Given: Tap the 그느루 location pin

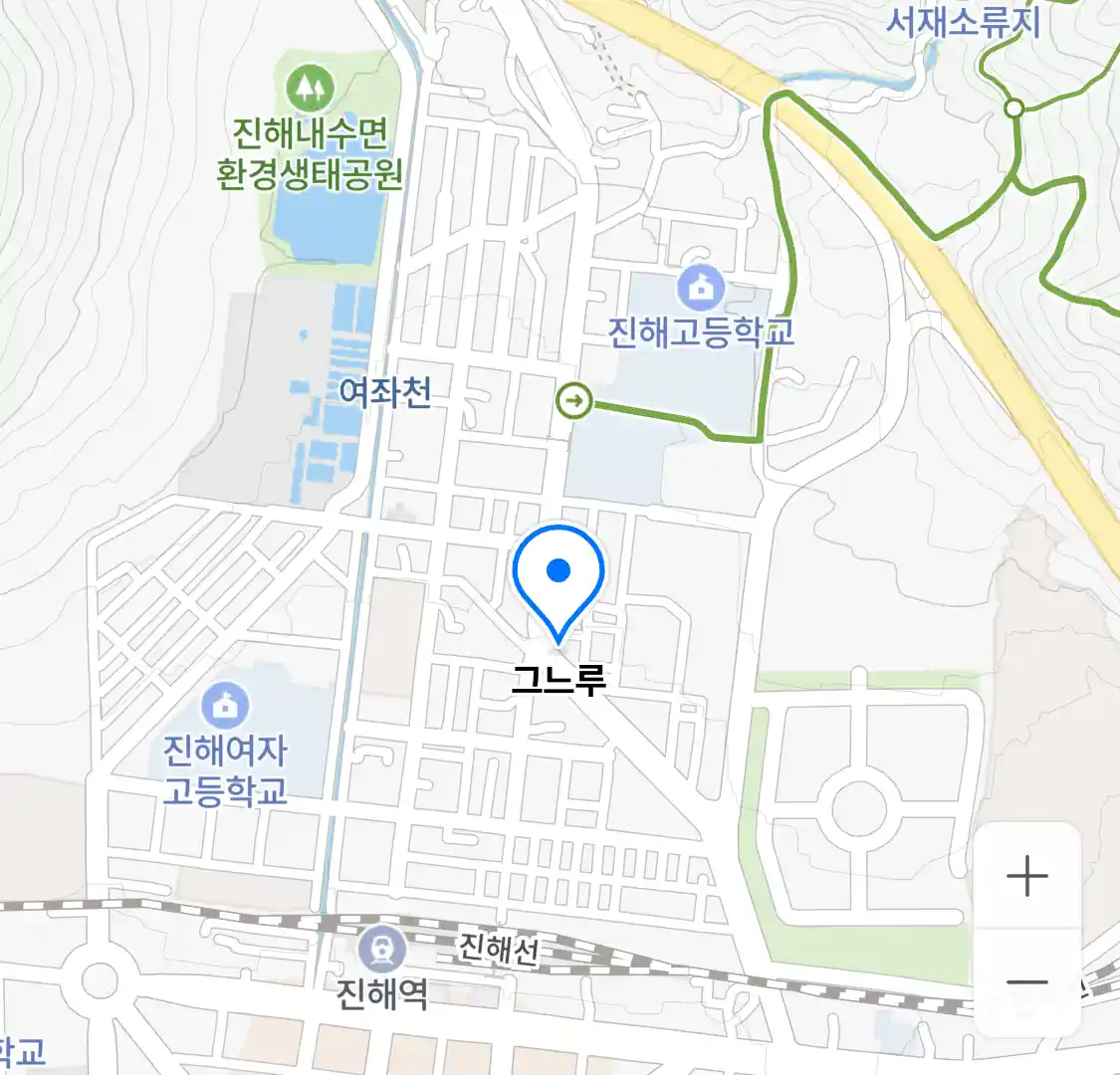Looking at the screenshot, I should [x=559, y=577].
